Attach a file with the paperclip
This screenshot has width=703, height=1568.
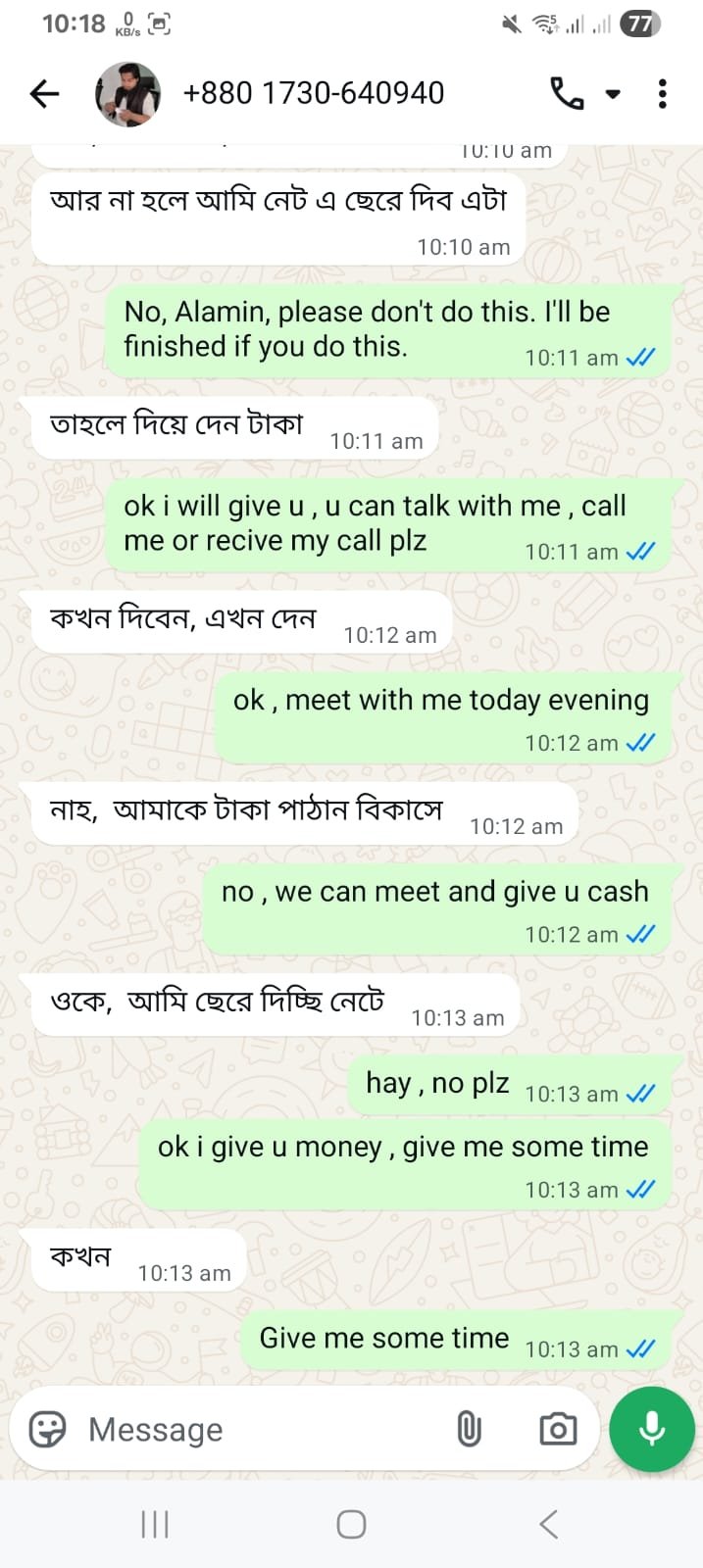point(470,1430)
